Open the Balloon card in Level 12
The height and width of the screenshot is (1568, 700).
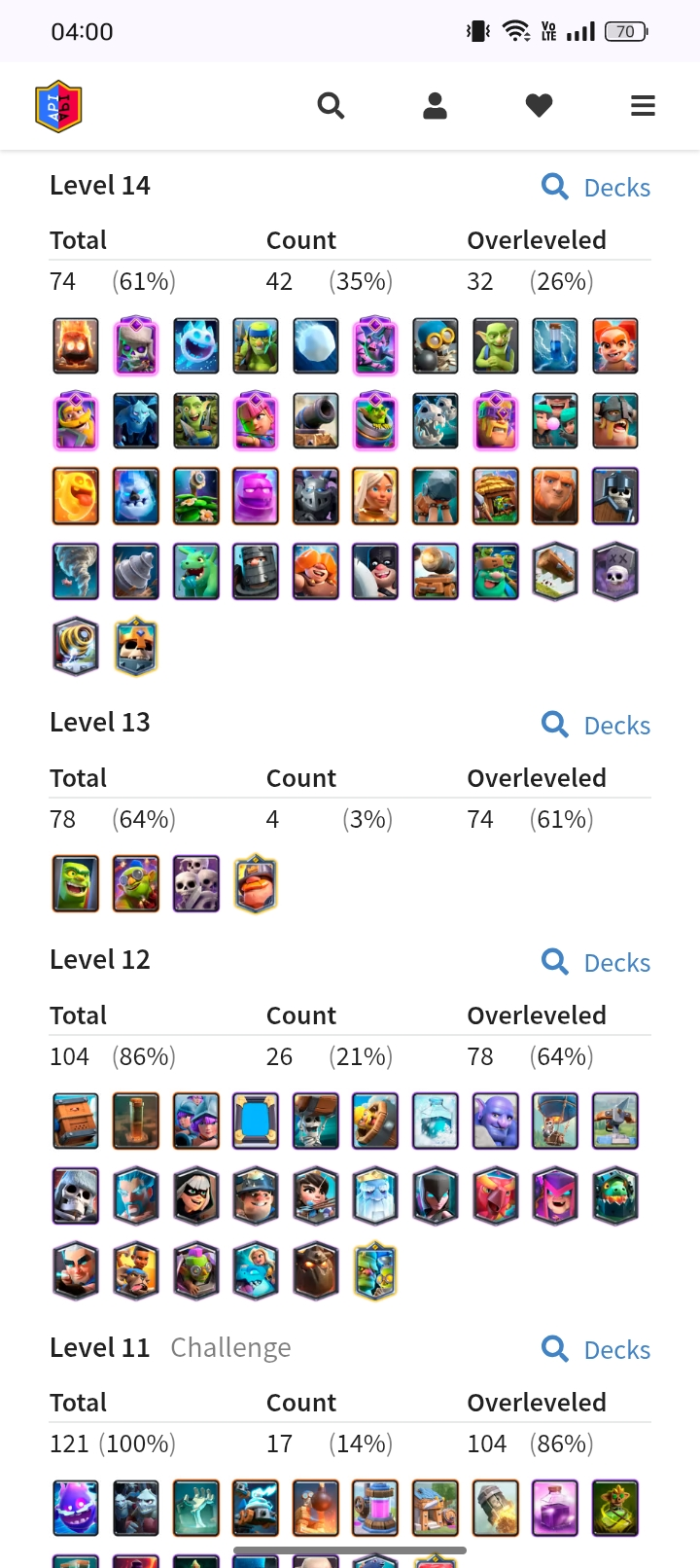(556, 1121)
